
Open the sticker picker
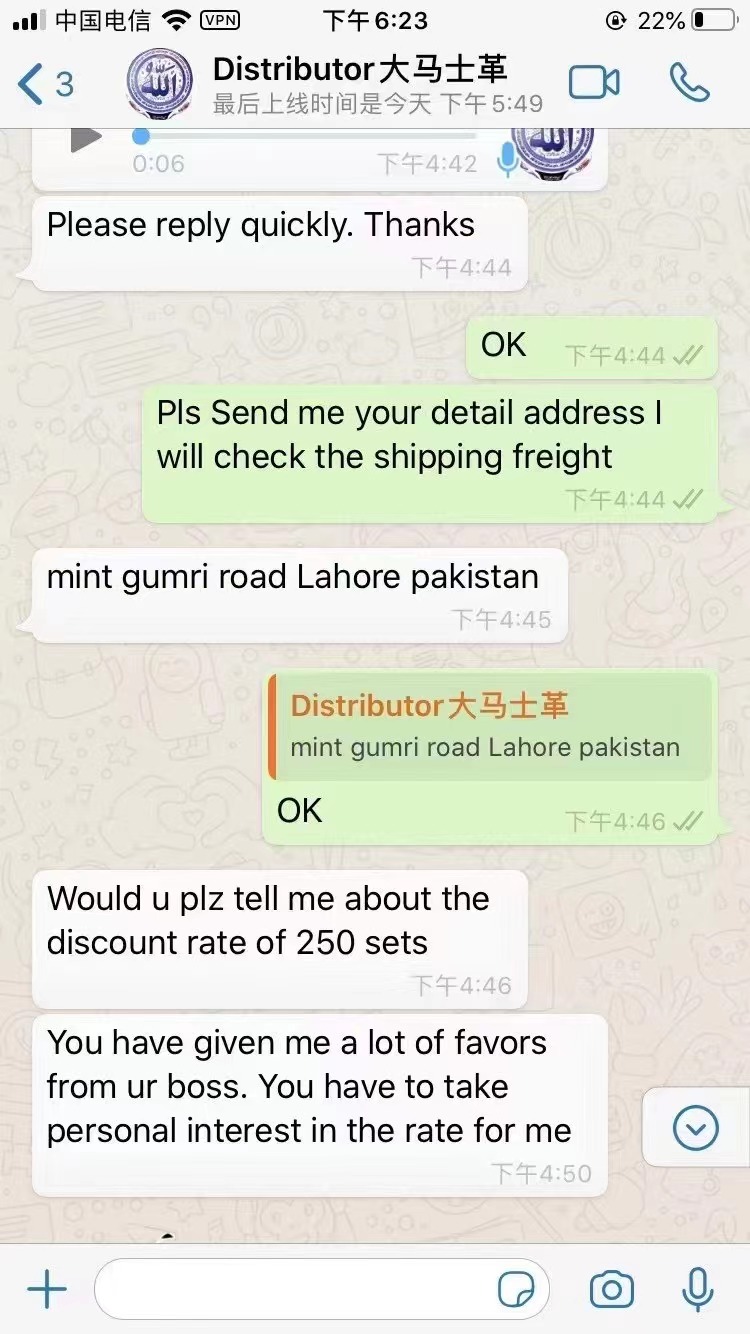tap(516, 1291)
